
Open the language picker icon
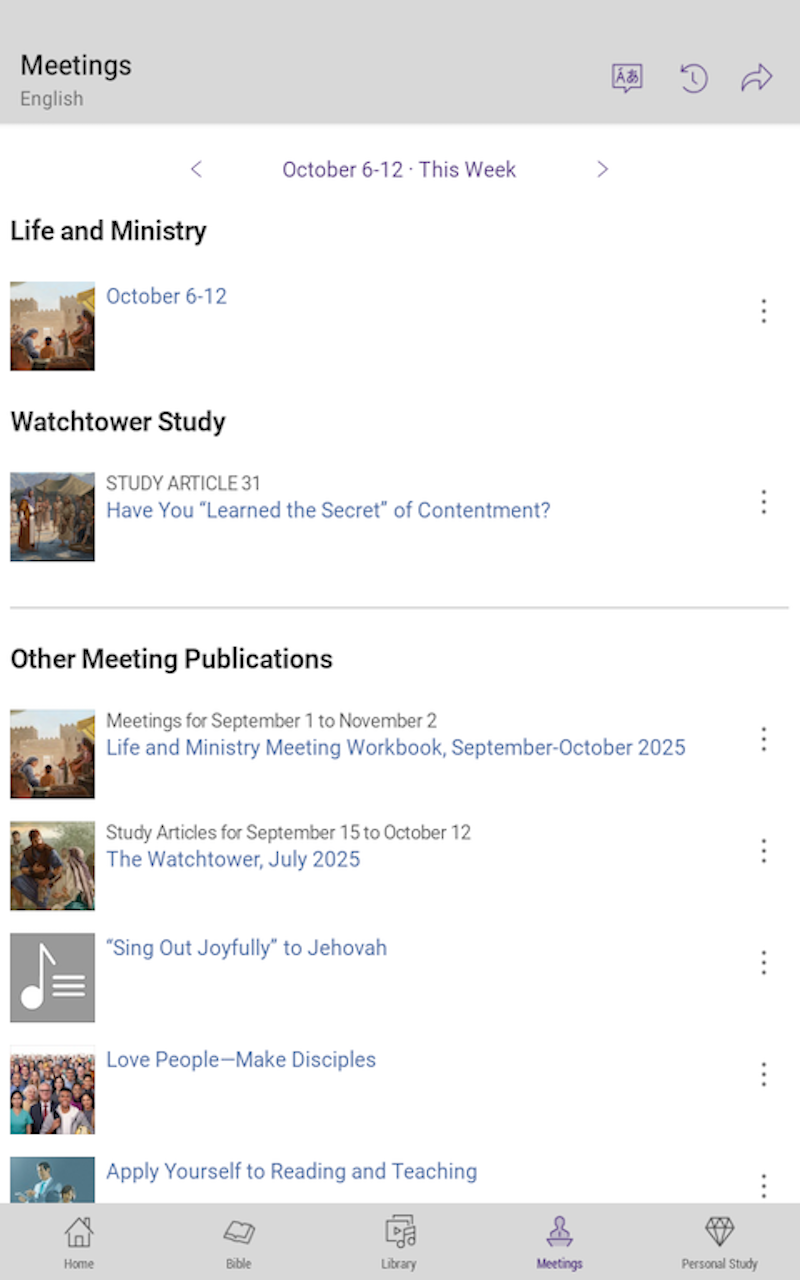click(626, 77)
